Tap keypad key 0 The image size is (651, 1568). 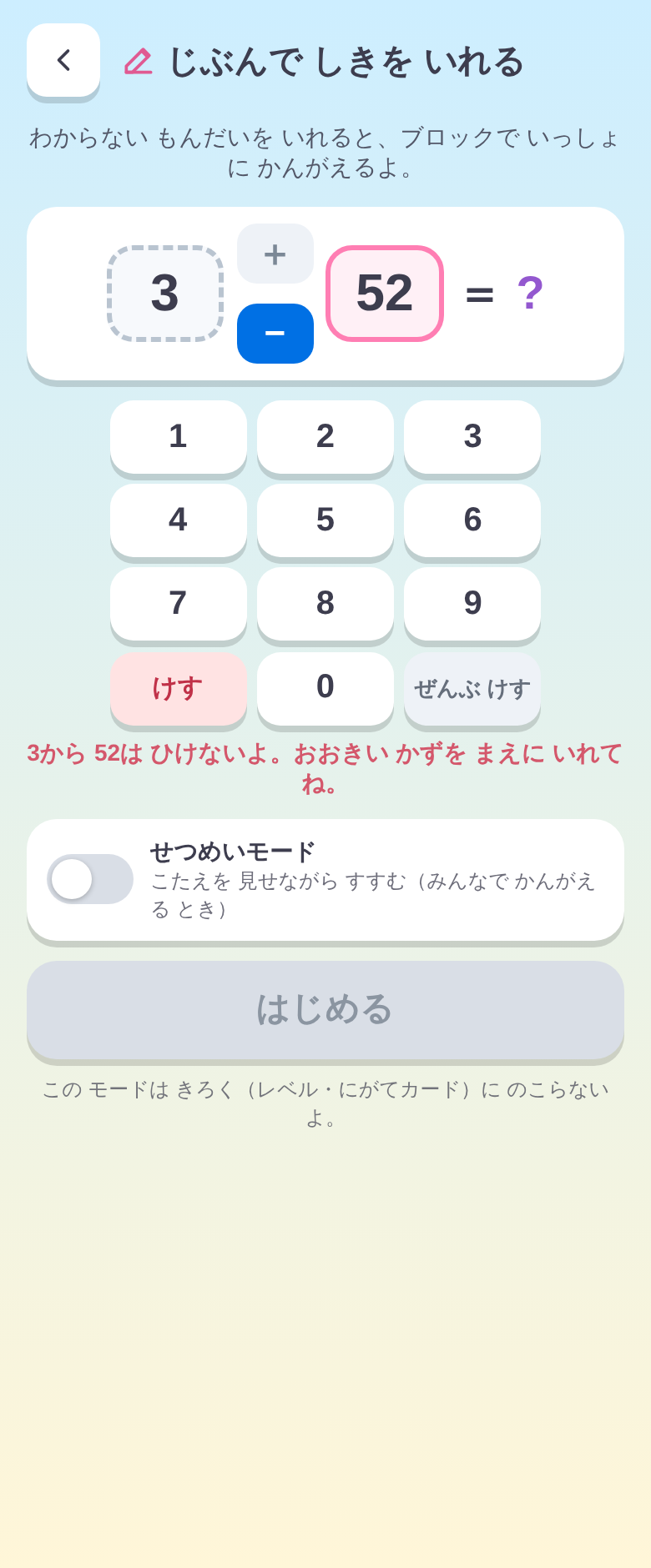pos(325,688)
